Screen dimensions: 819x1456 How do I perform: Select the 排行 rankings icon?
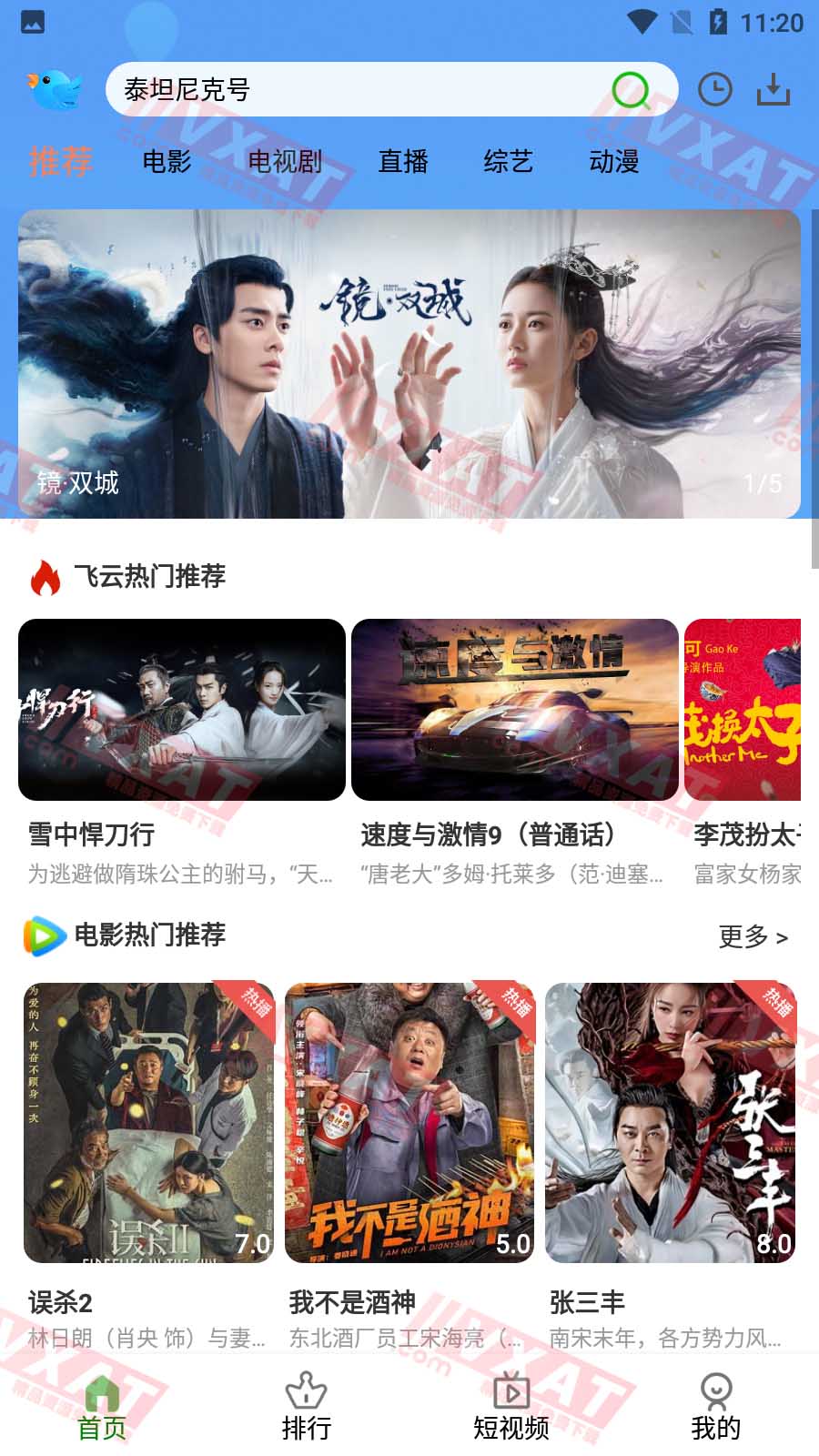pos(308,1391)
